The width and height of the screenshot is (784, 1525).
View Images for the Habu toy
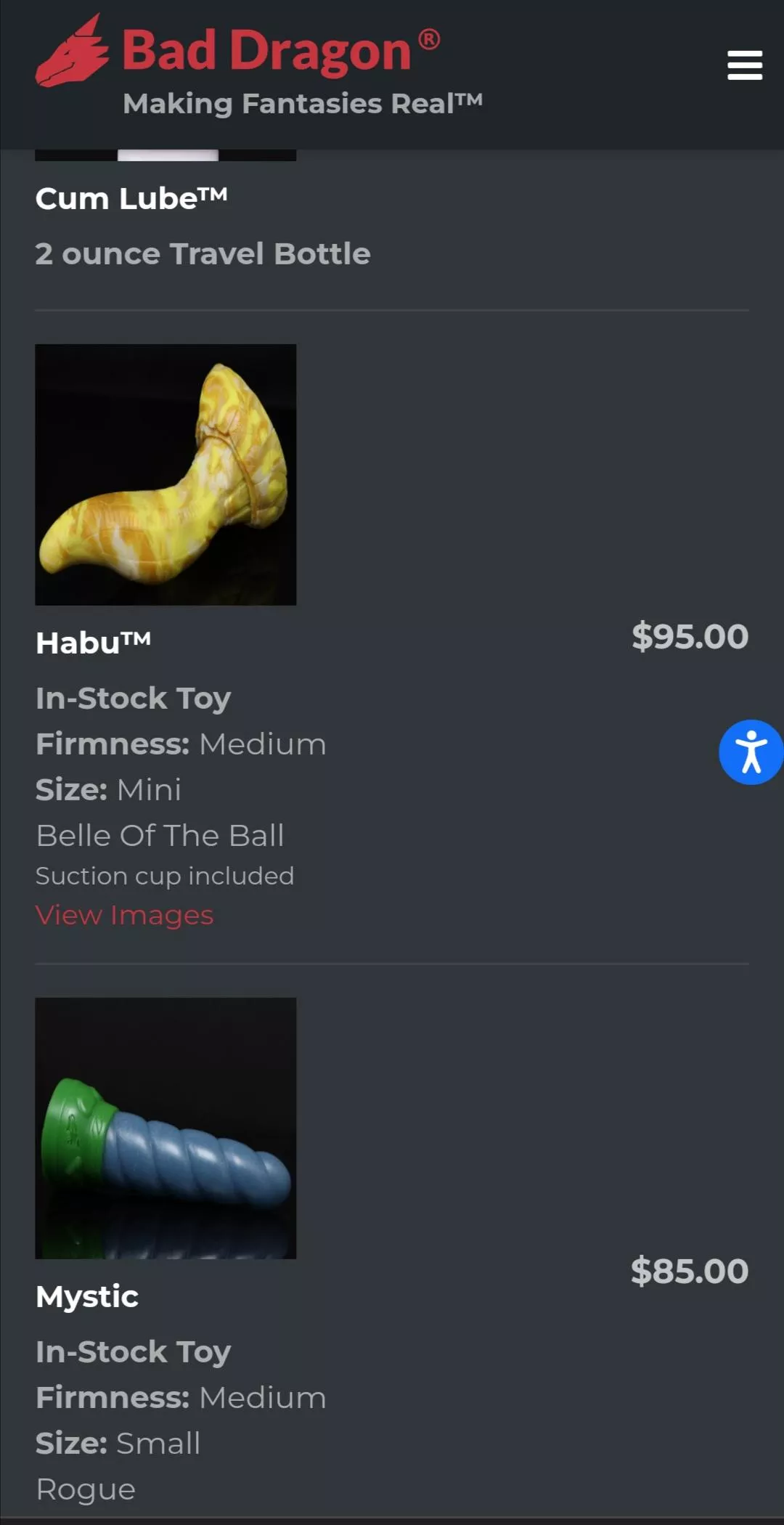pos(123,914)
